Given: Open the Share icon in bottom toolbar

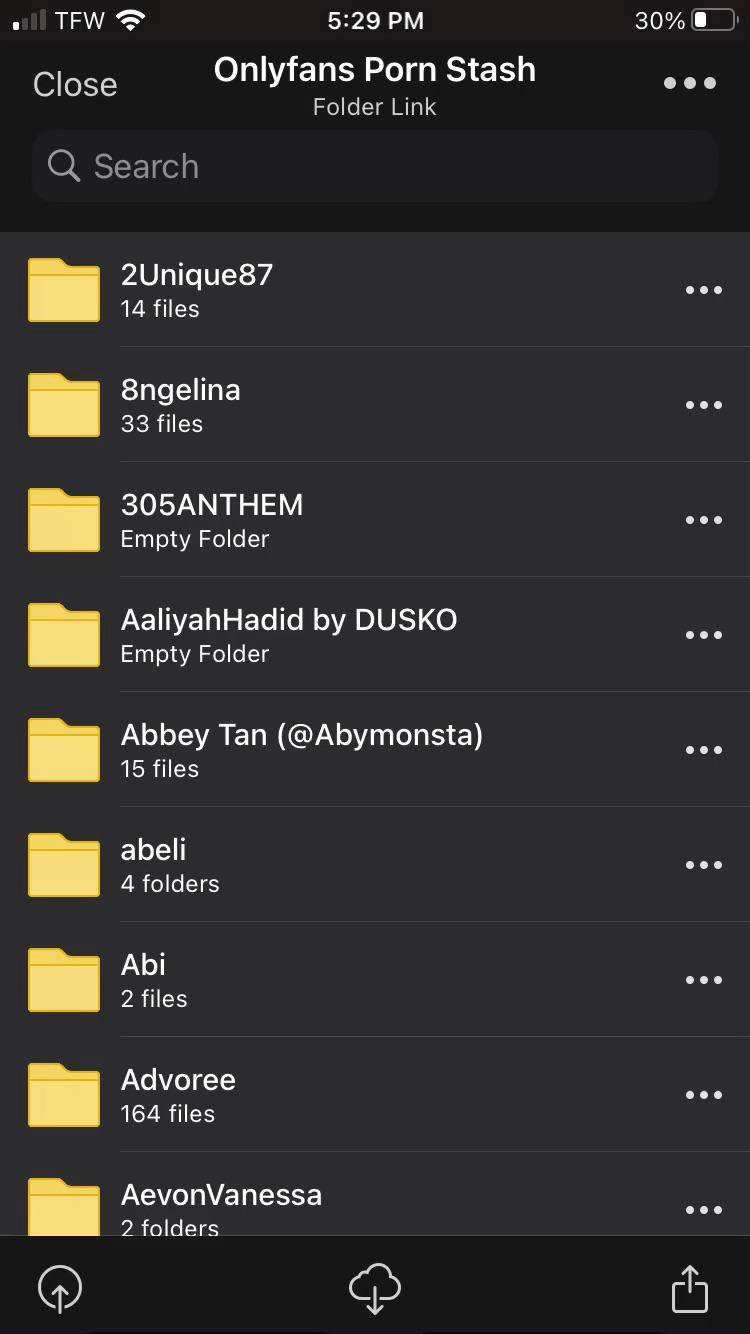Looking at the screenshot, I should click(x=690, y=1289).
